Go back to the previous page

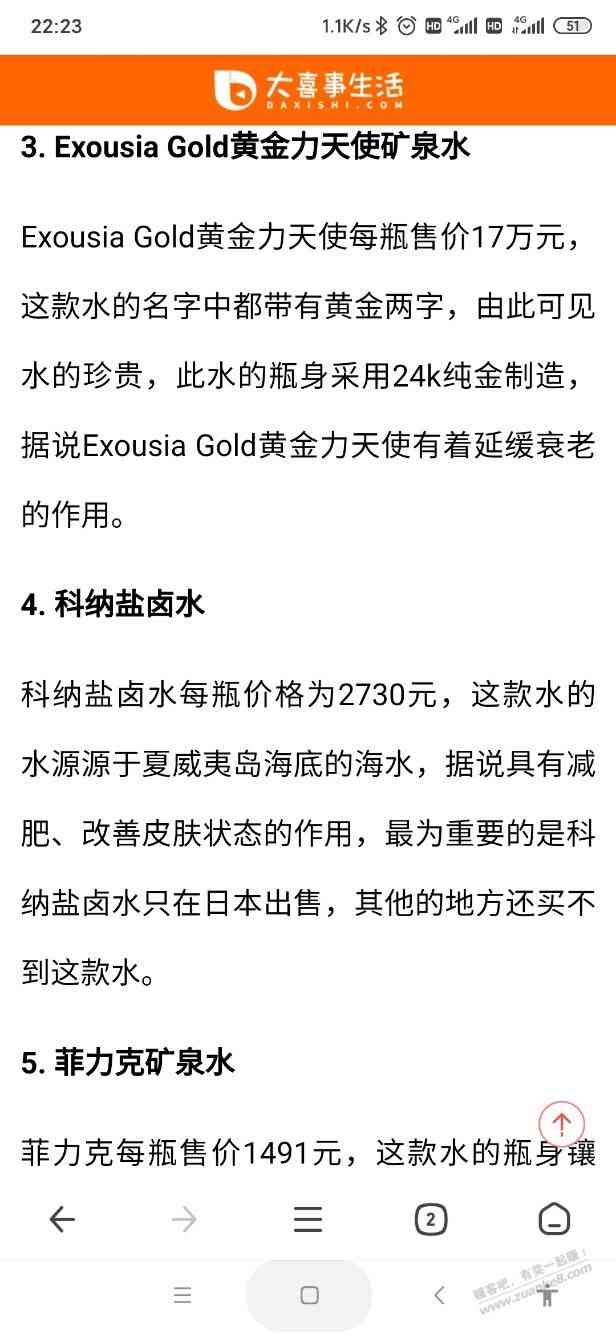(x=62, y=1219)
